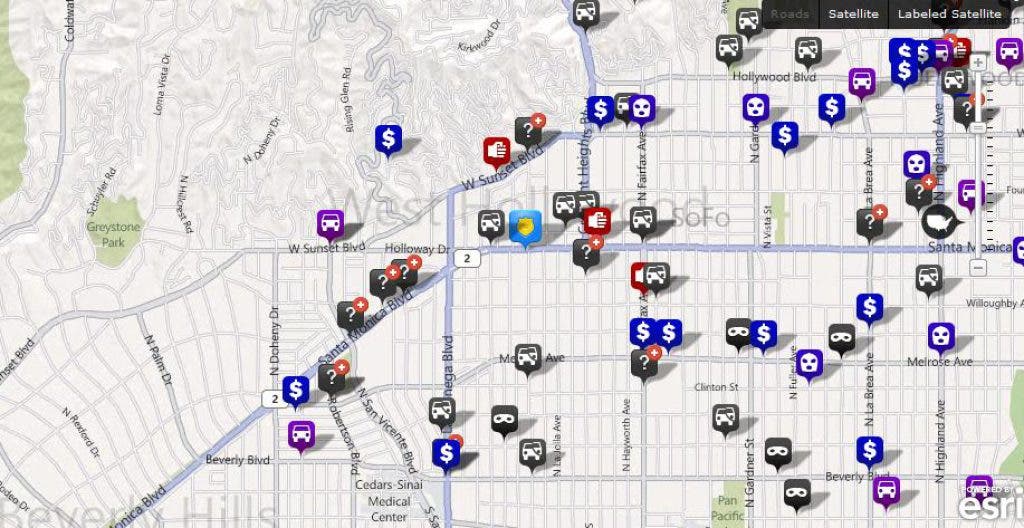Select the dollar marker beside N Doheny Dr

point(295,389)
